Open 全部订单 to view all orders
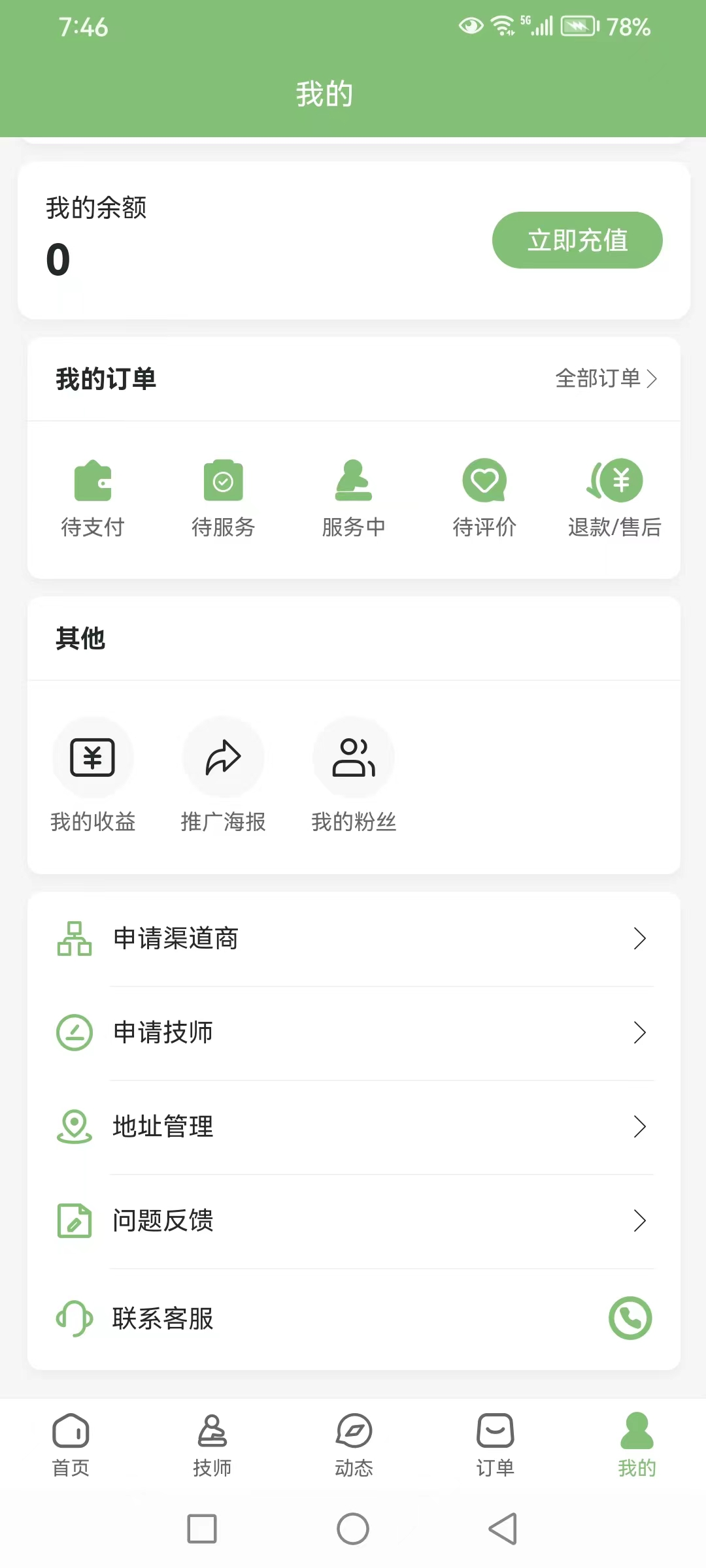Image resolution: width=706 pixels, height=1568 pixels. pyautogui.click(x=605, y=378)
